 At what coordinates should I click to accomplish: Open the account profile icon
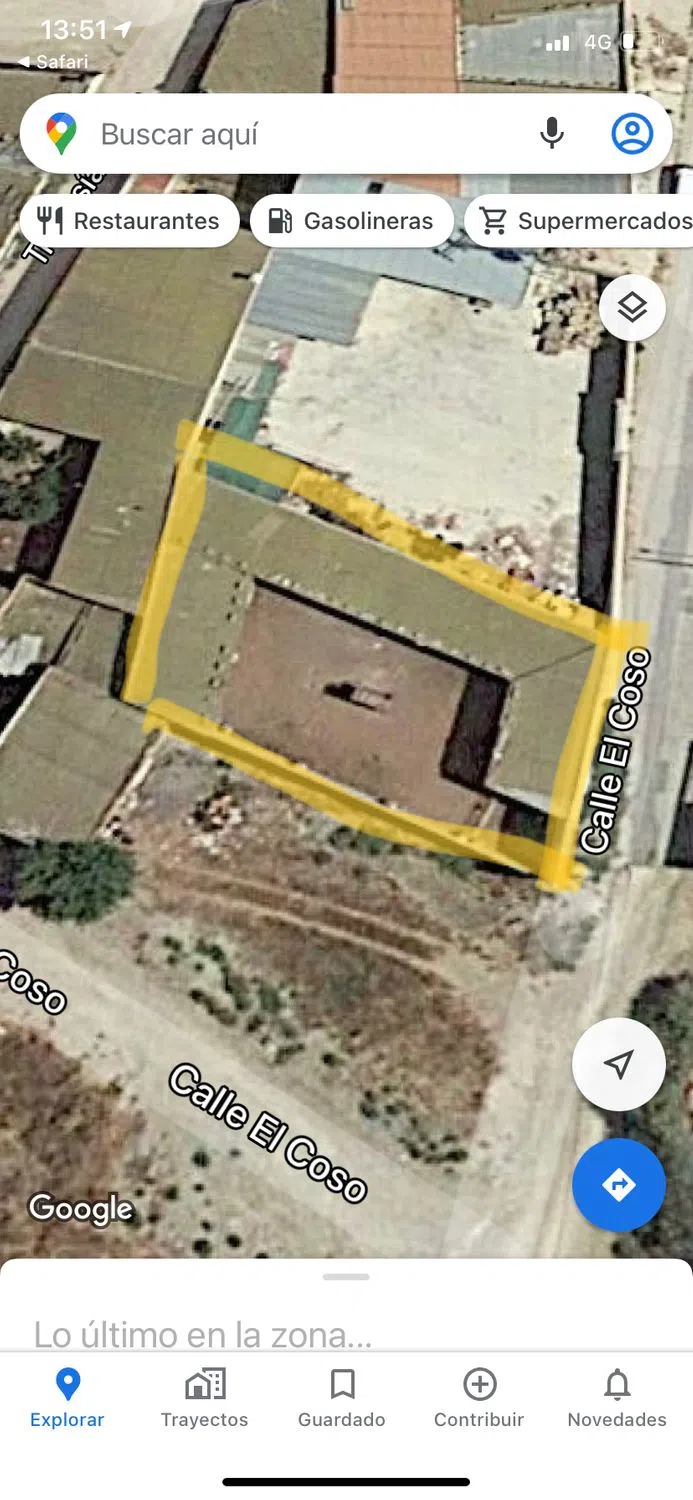click(x=632, y=134)
